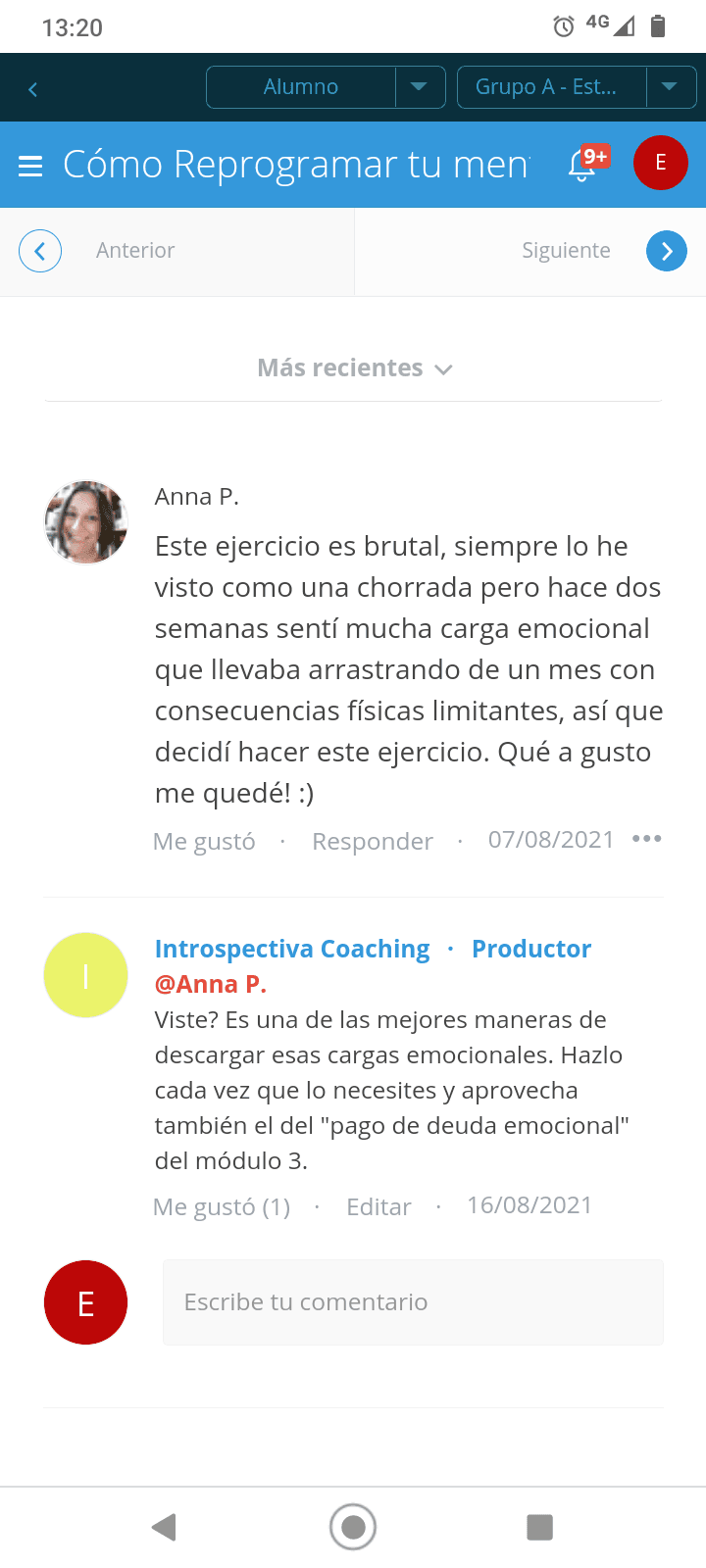Open more options on Anna P.'s comment

coord(646,839)
